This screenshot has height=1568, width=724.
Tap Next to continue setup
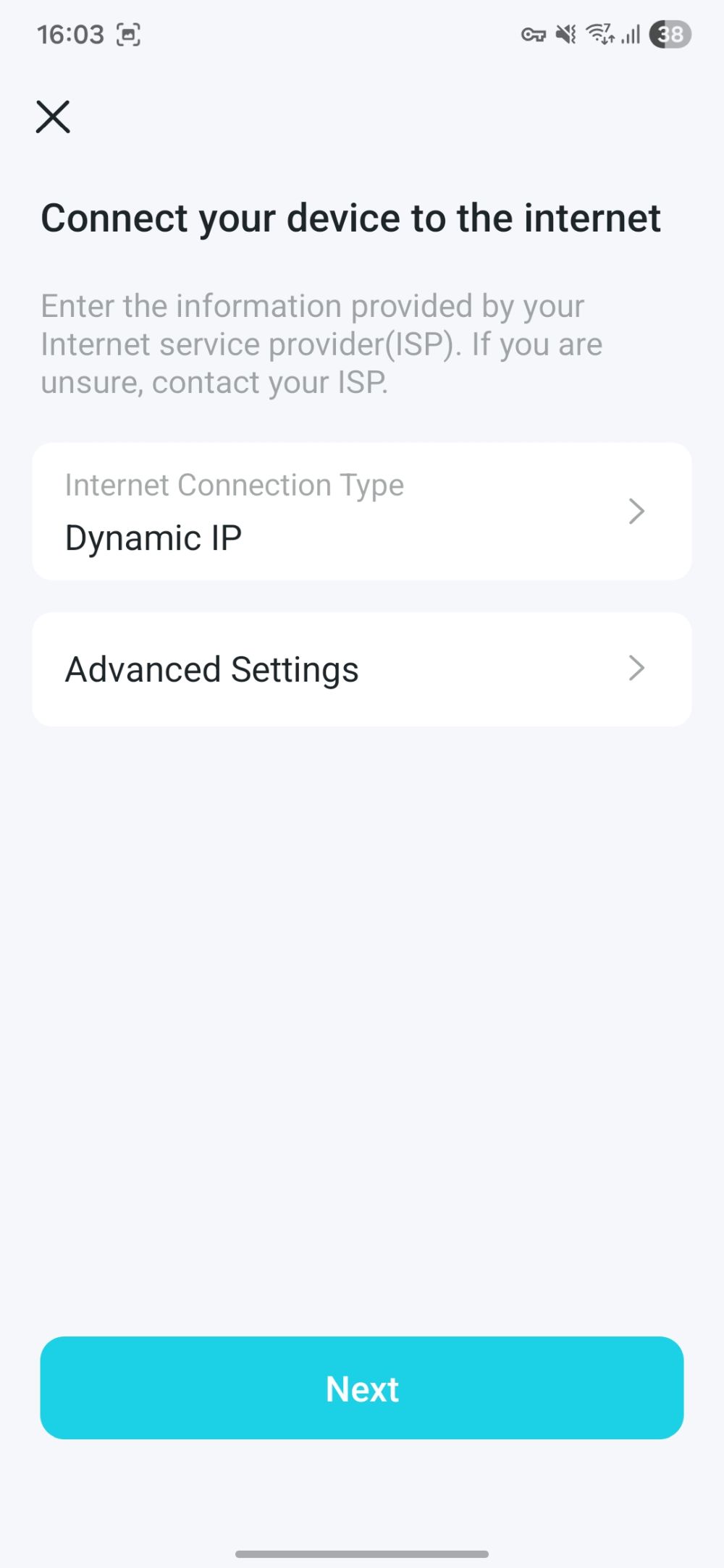(x=361, y=1388)
